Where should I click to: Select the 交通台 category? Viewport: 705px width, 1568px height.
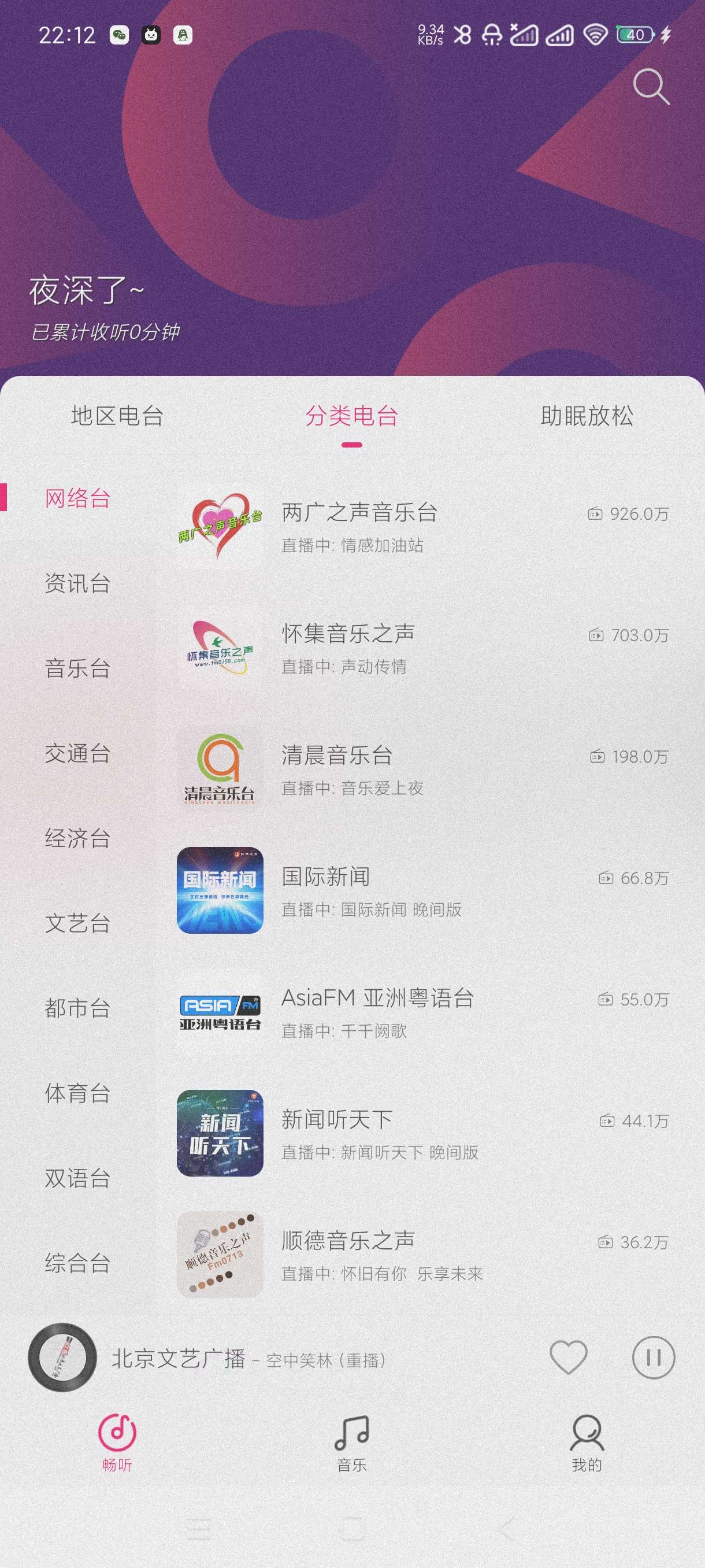77,753
